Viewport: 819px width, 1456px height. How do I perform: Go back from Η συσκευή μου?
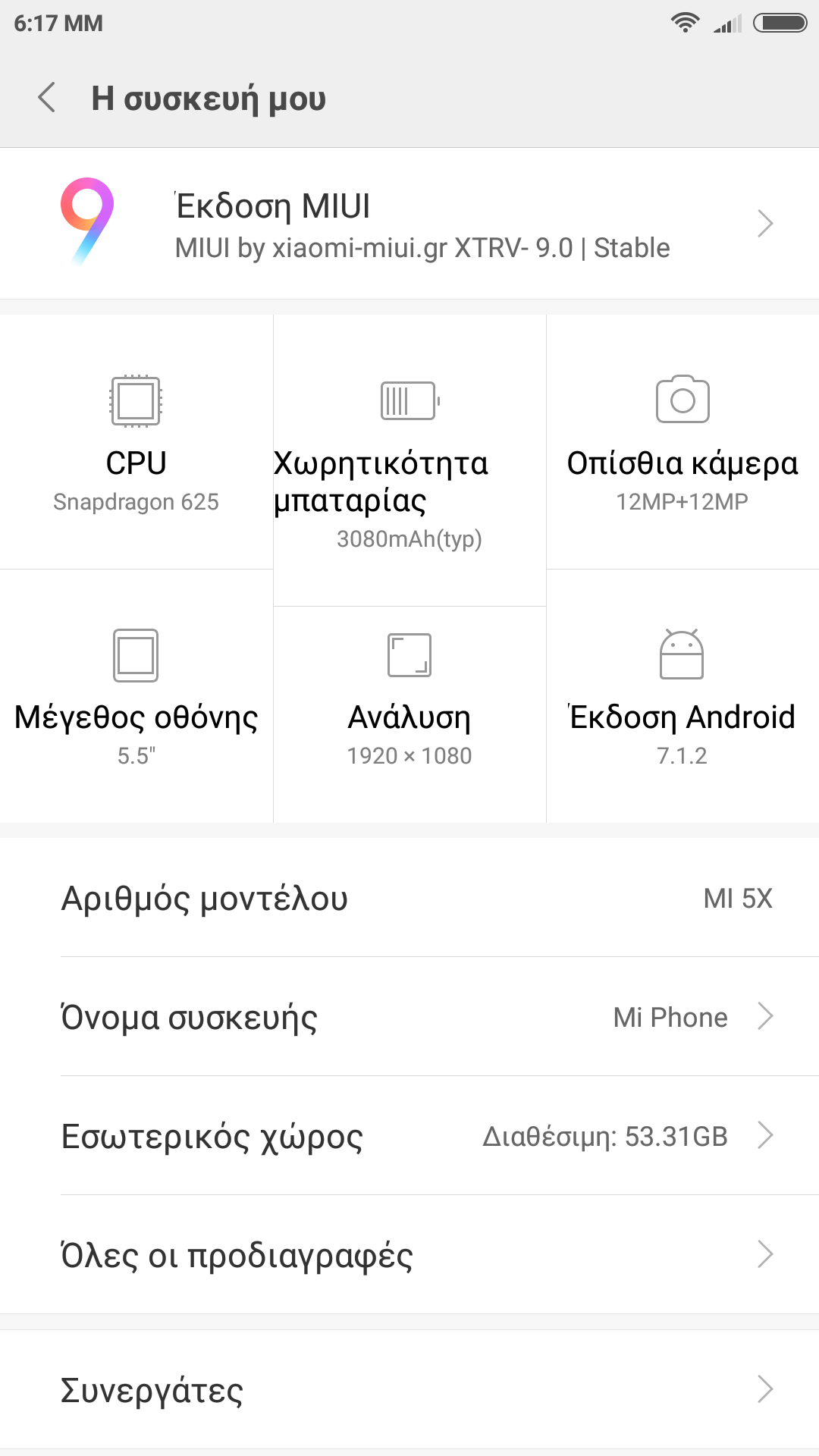tap(47, 98)
